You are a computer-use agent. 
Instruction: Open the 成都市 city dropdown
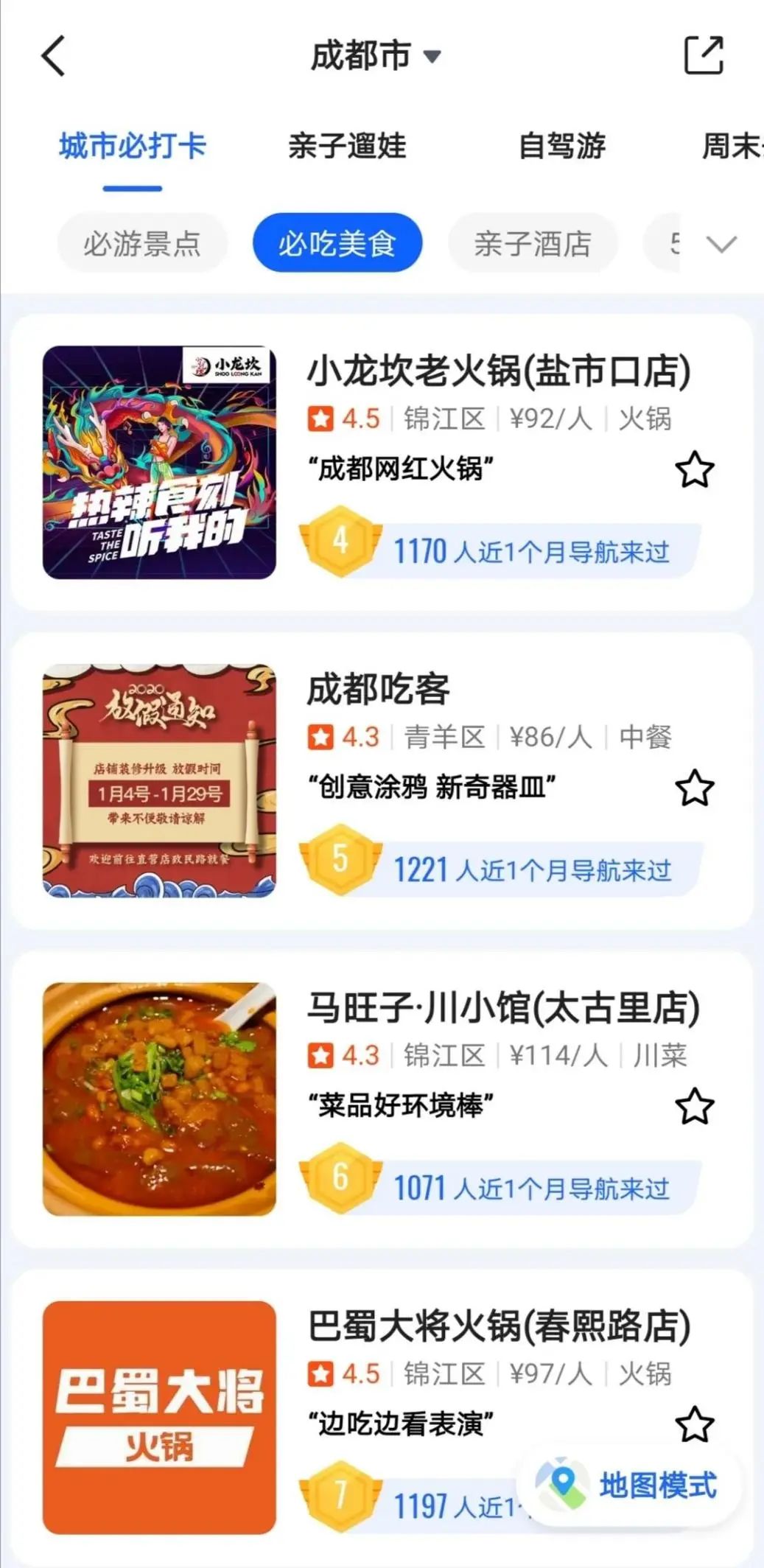375,57
